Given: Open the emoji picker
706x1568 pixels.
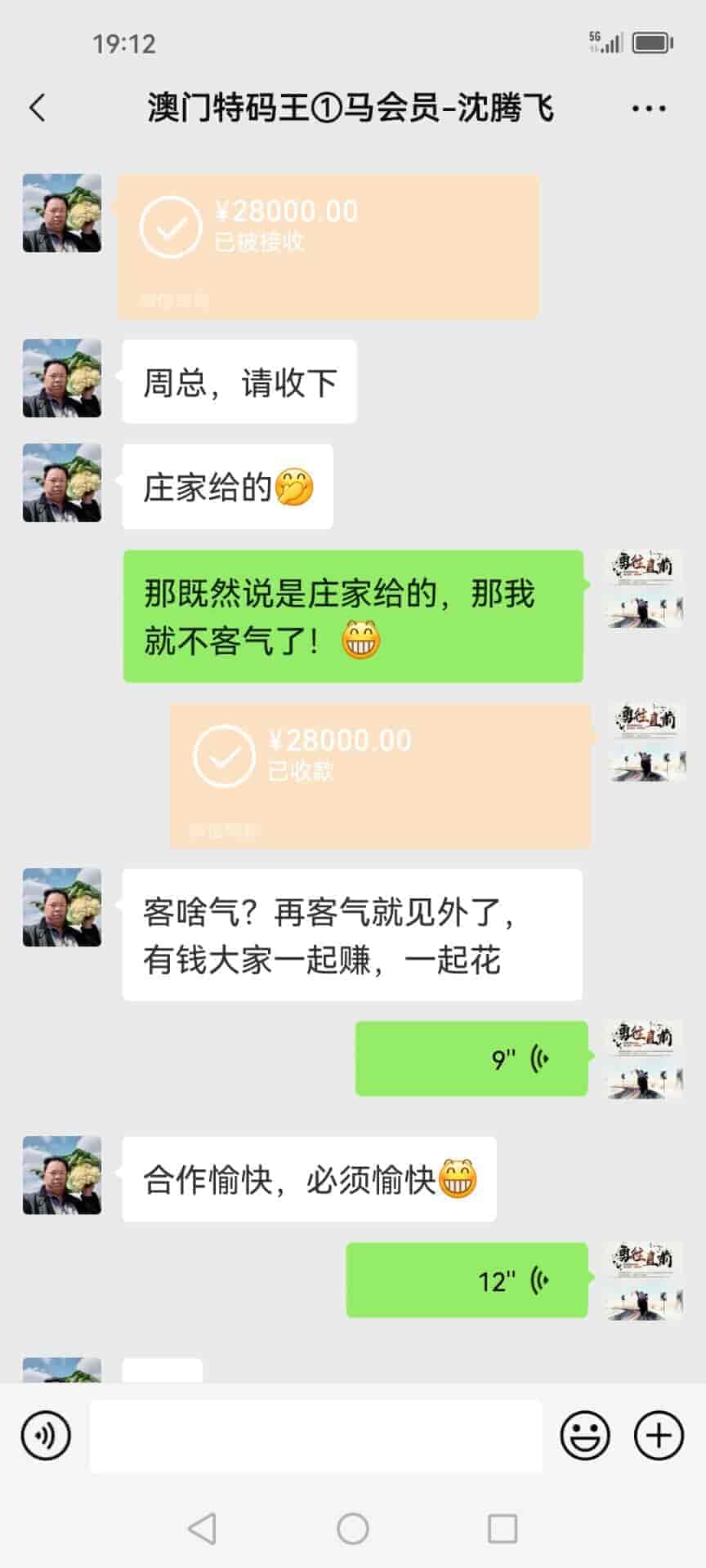Looking at the screenshot, I should pos(585,1435).
